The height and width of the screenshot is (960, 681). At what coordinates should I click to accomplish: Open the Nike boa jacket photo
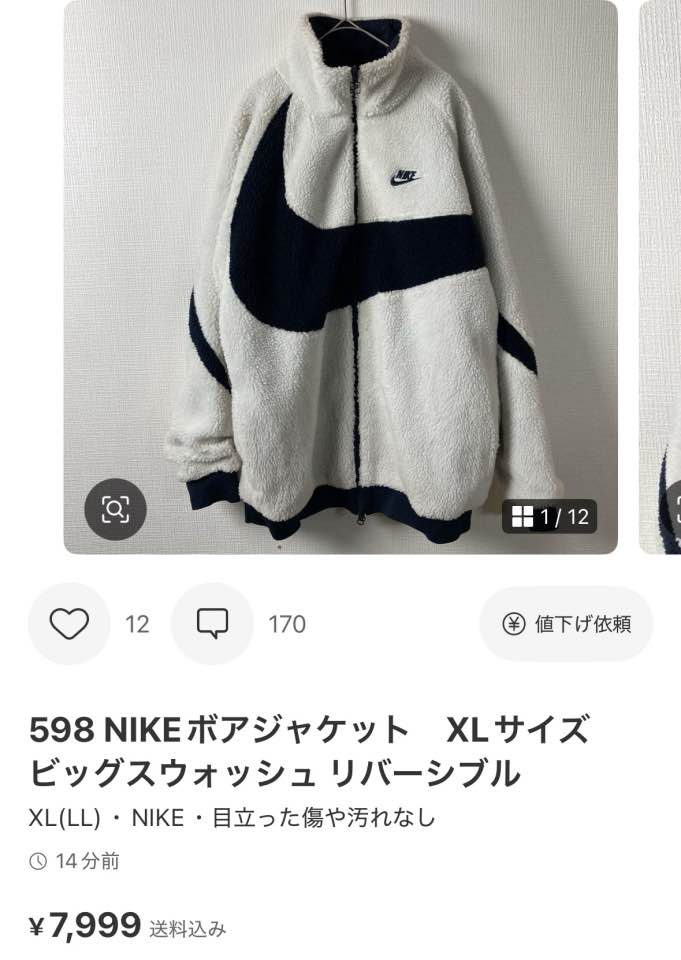coord(340,270)
